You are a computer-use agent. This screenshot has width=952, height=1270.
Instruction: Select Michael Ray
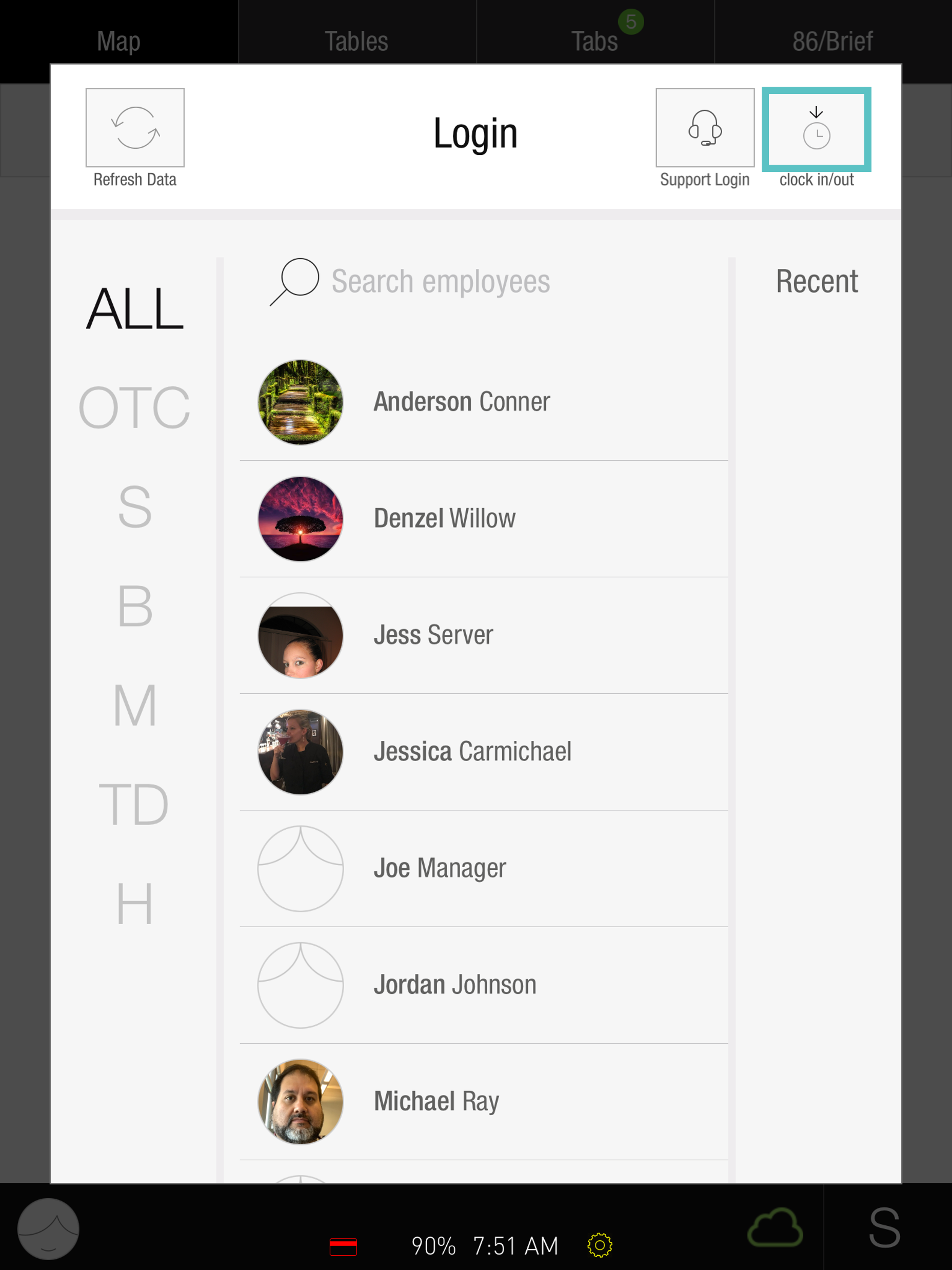pos(436,1101)
